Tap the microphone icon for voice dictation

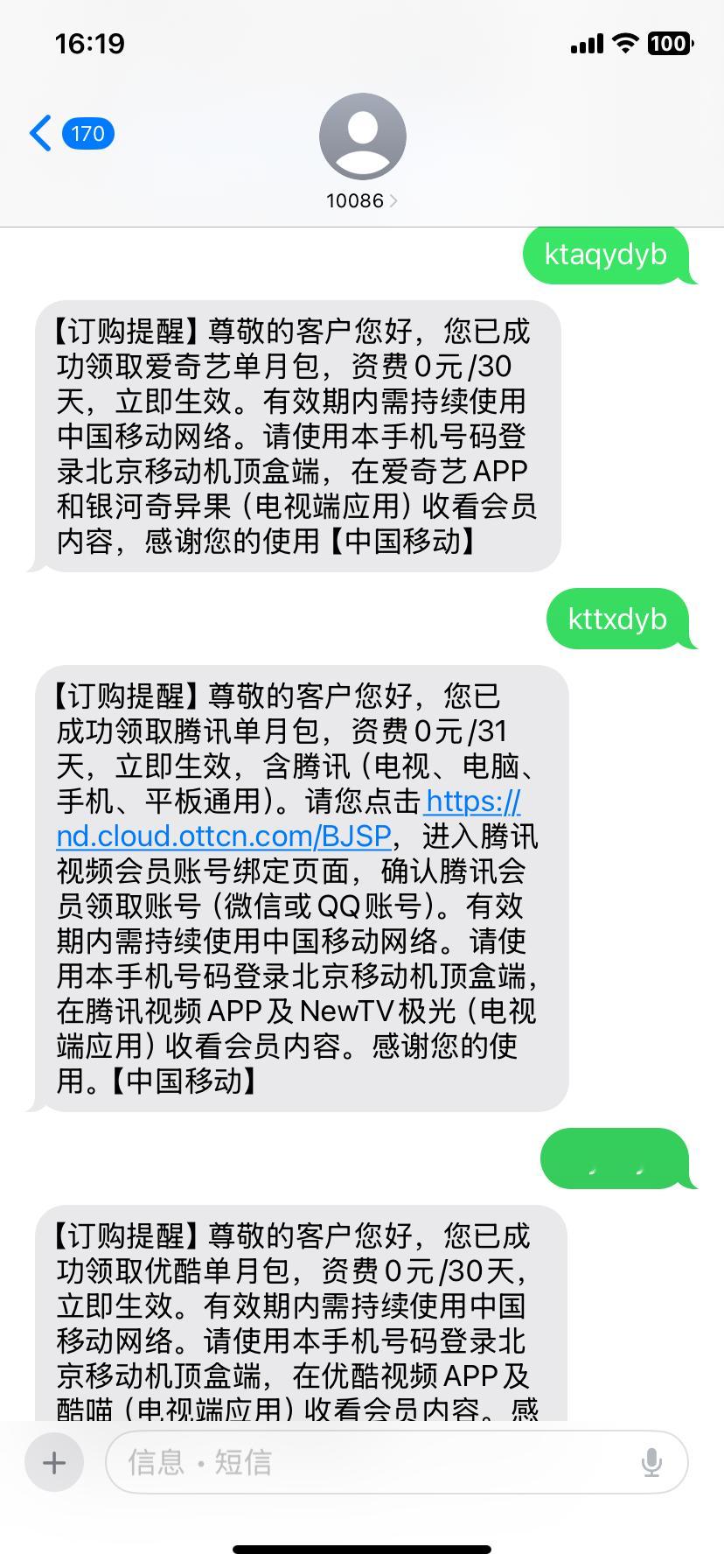[652, 1461]
